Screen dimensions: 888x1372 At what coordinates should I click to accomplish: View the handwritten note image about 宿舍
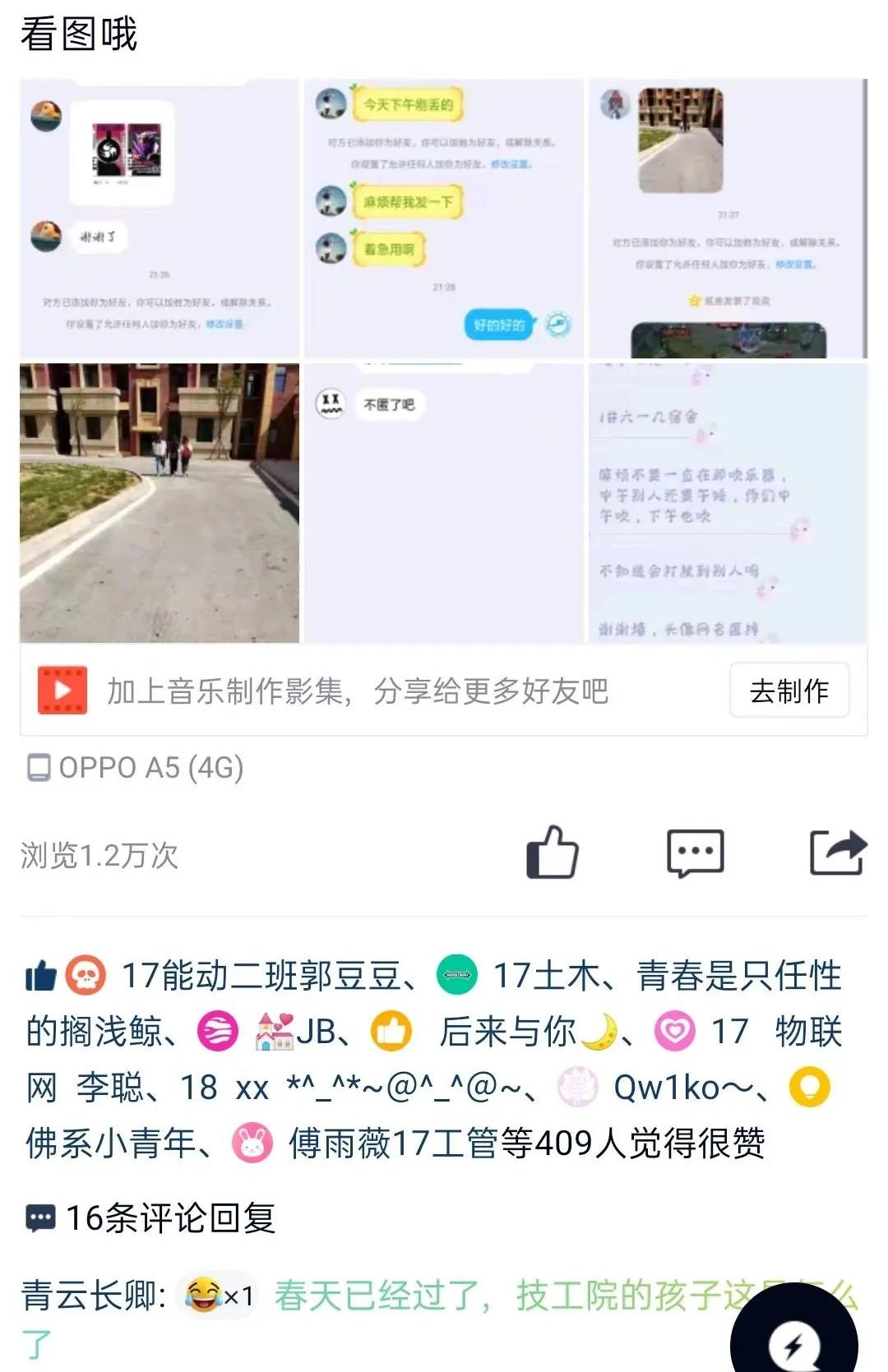(x=728, y=503)
